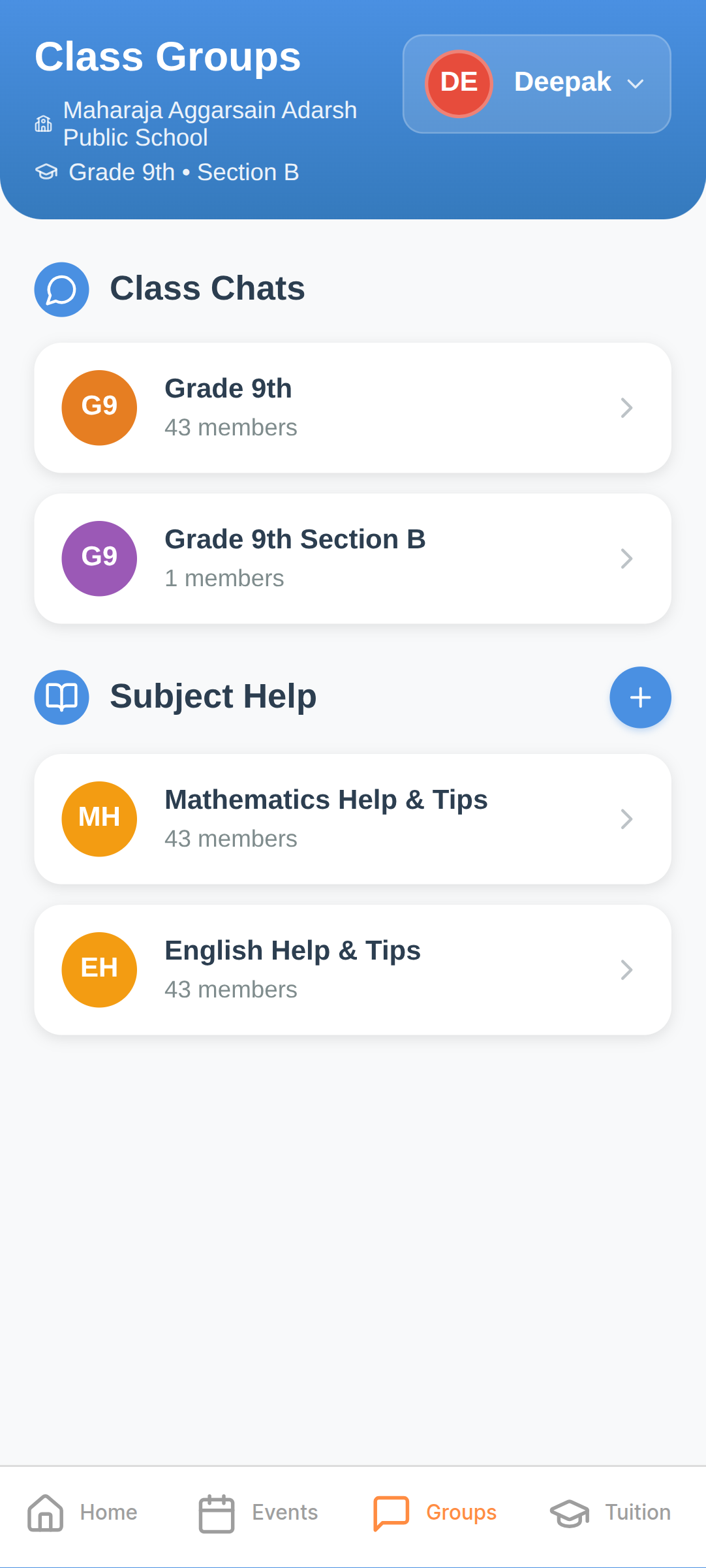Open the Grade 9th Section B chat
The image size is (706, 1568).
pos(352,558)
